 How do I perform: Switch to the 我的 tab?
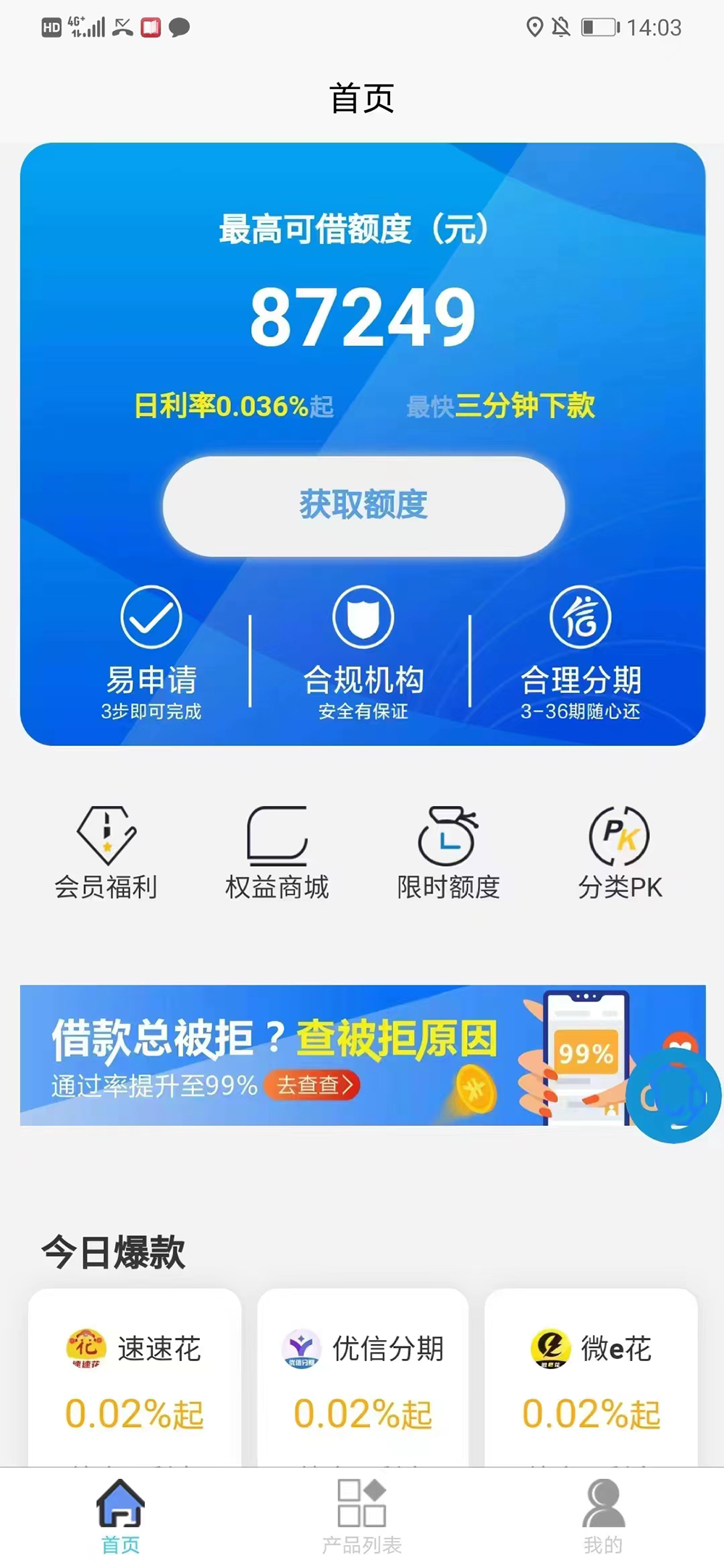click(x=603, y=1517)
